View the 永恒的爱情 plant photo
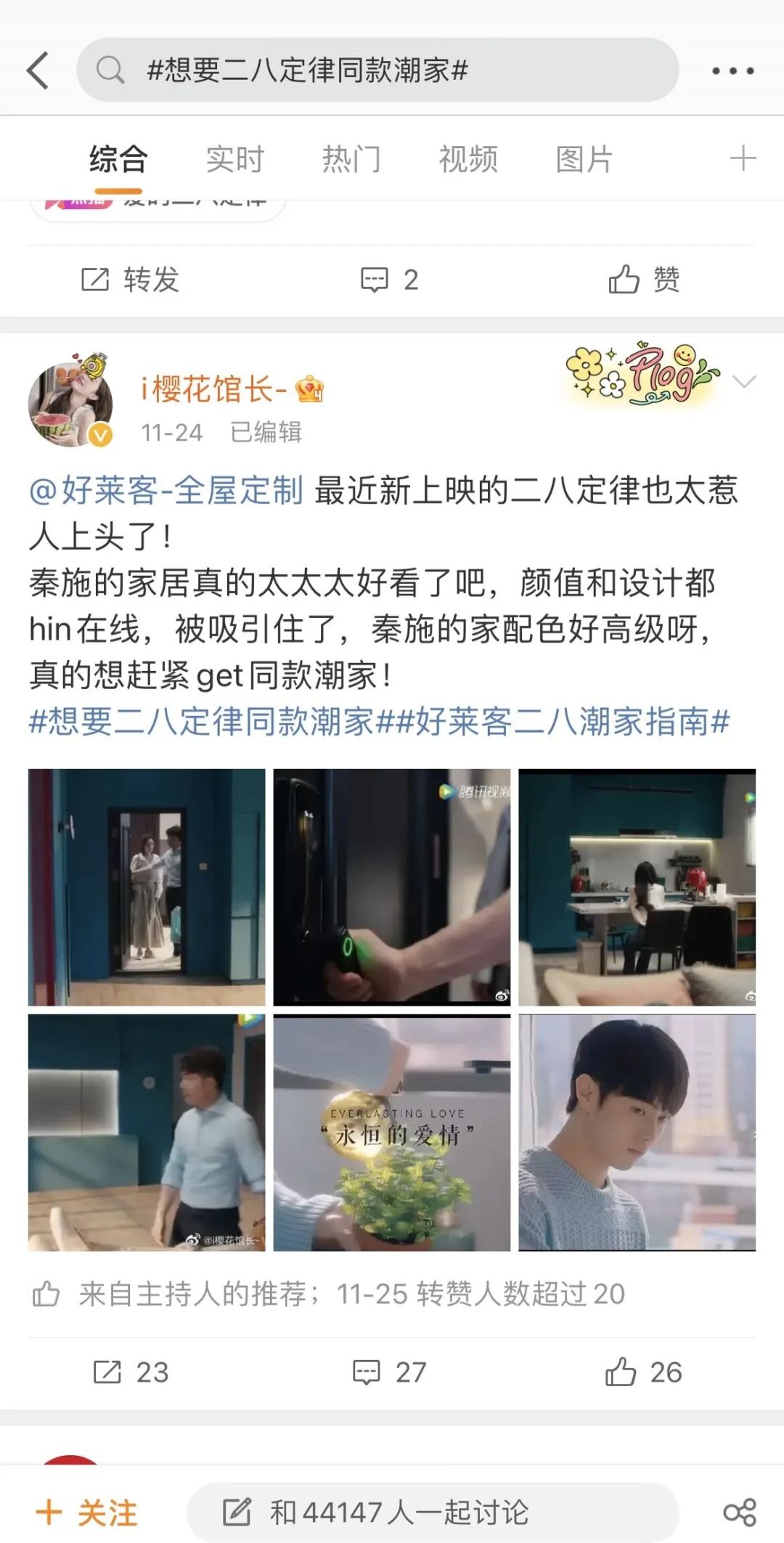Viewport: 784px width, 1543px height. click(391, 1133)
